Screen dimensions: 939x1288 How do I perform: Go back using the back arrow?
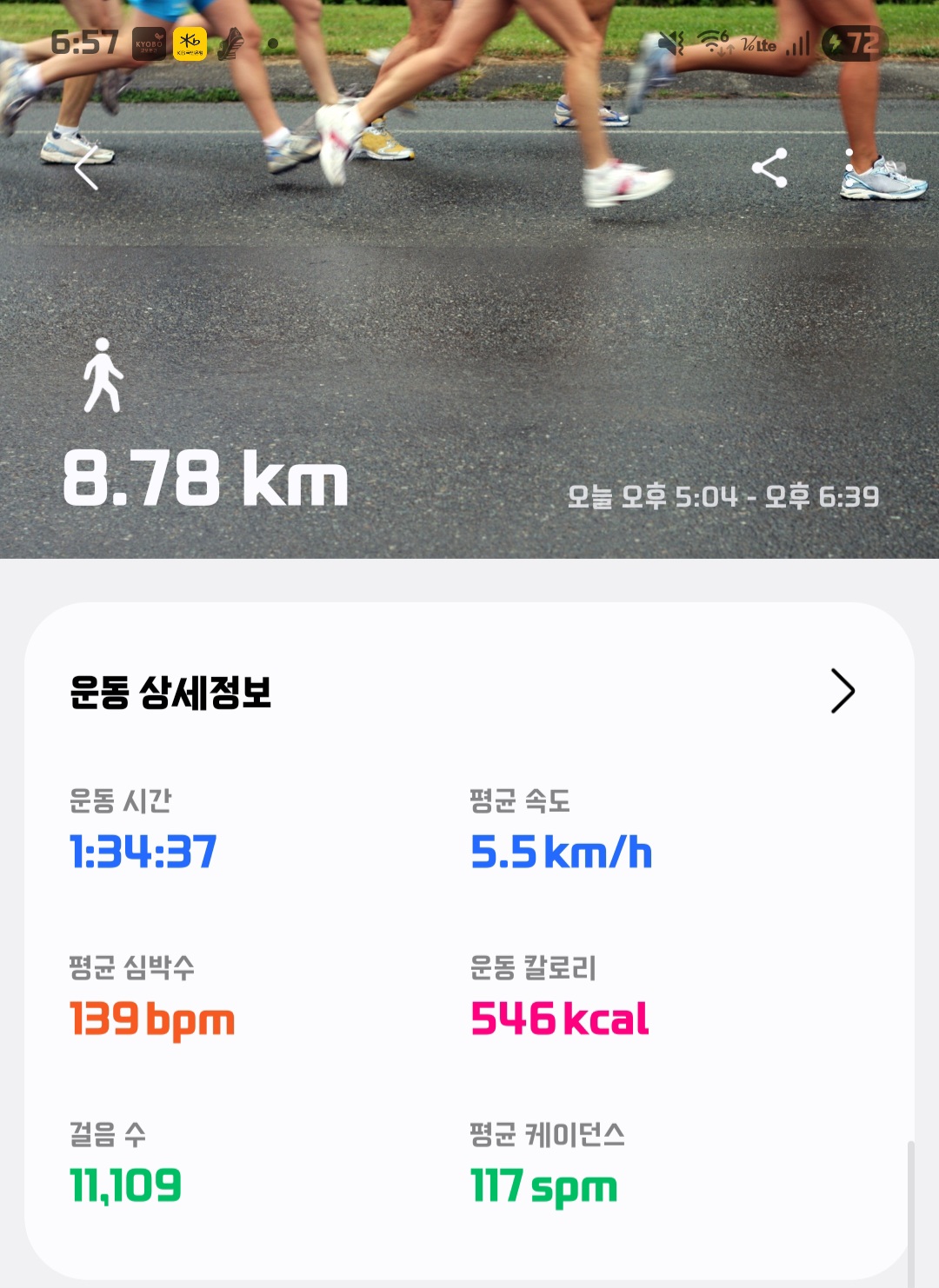point(86,168)
